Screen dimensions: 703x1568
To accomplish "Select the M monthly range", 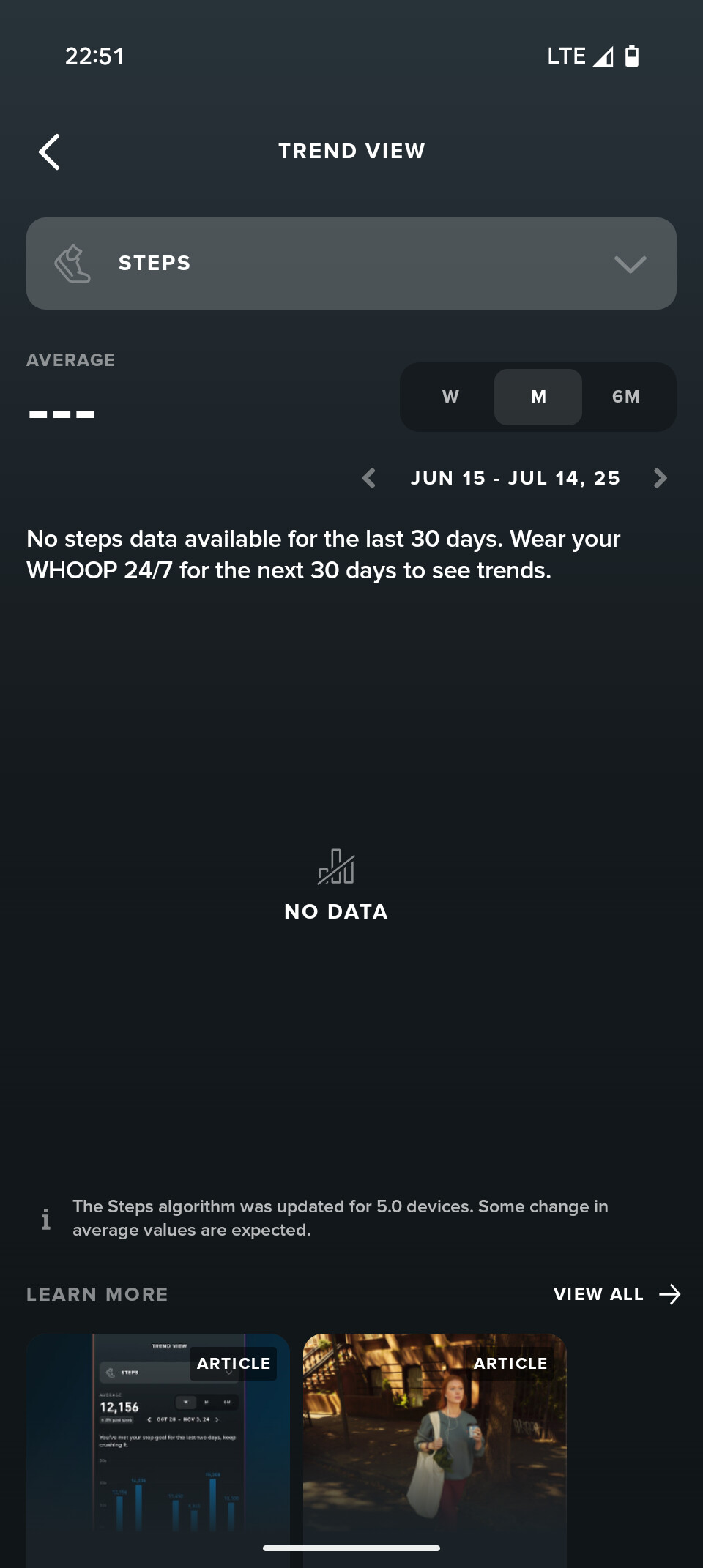I will (538, 397).
